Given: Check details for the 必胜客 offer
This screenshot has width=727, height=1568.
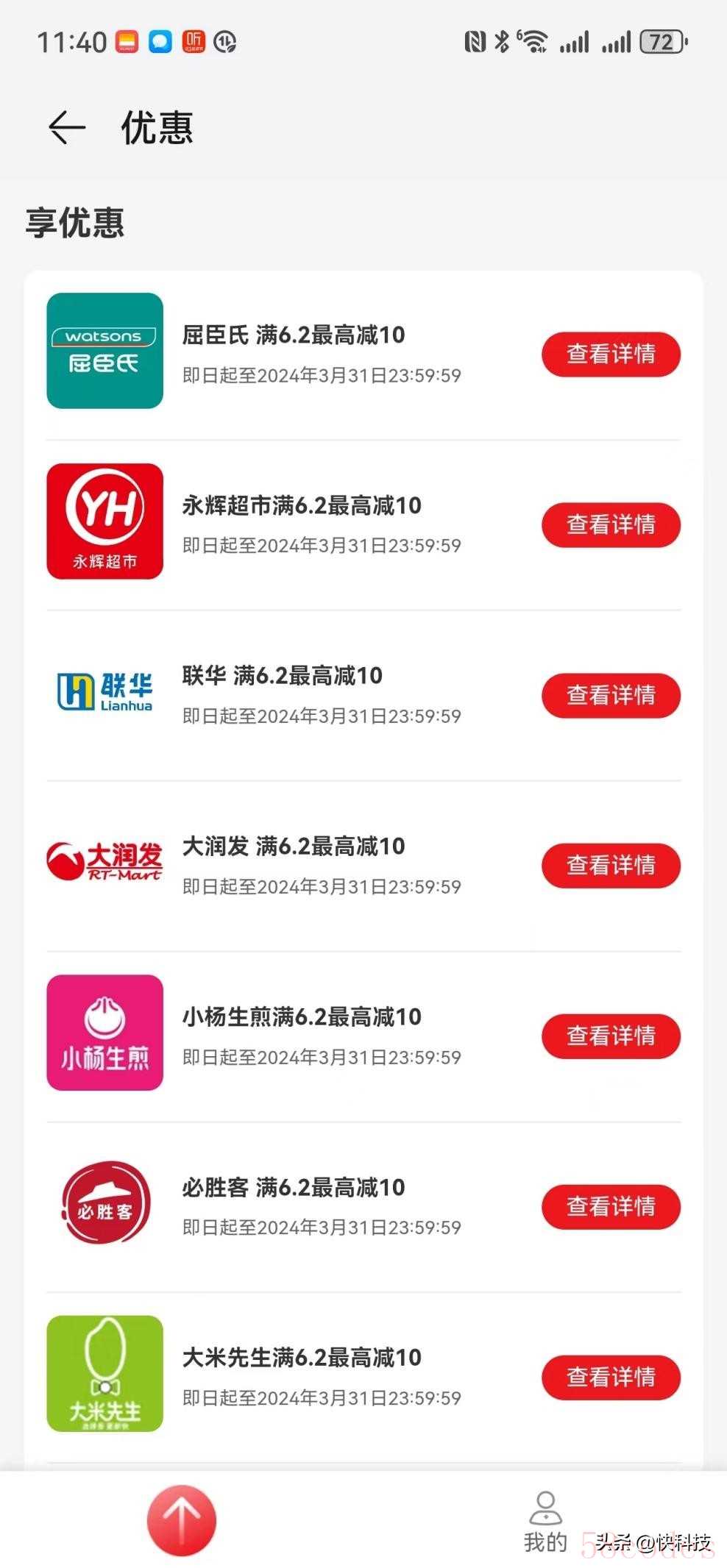Looking at the screenshot, I should pos(611,1207).
